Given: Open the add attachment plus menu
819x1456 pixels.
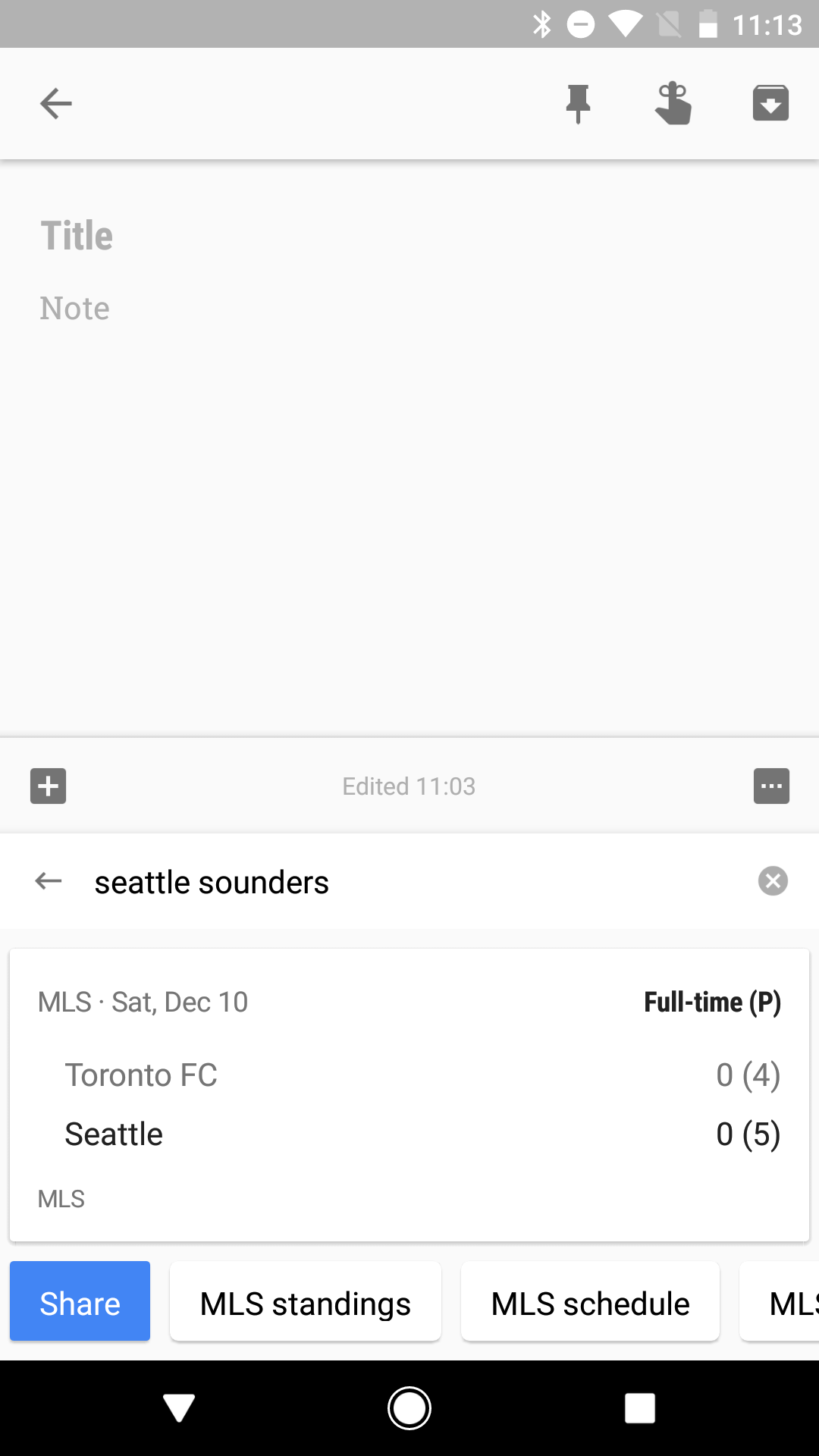Looking at the screenshot, I should [49, 786].
